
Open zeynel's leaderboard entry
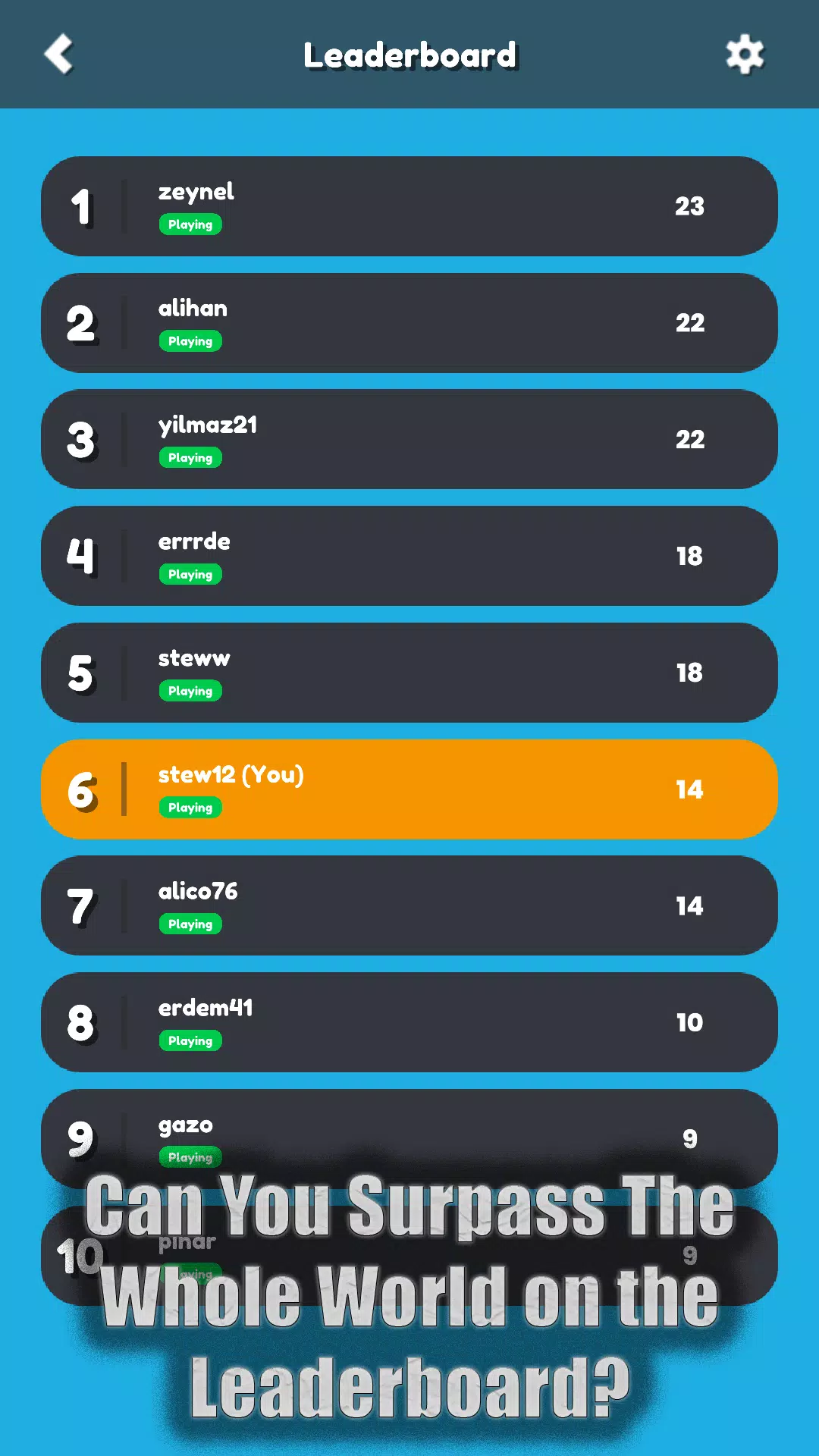[x=409, y=206]
